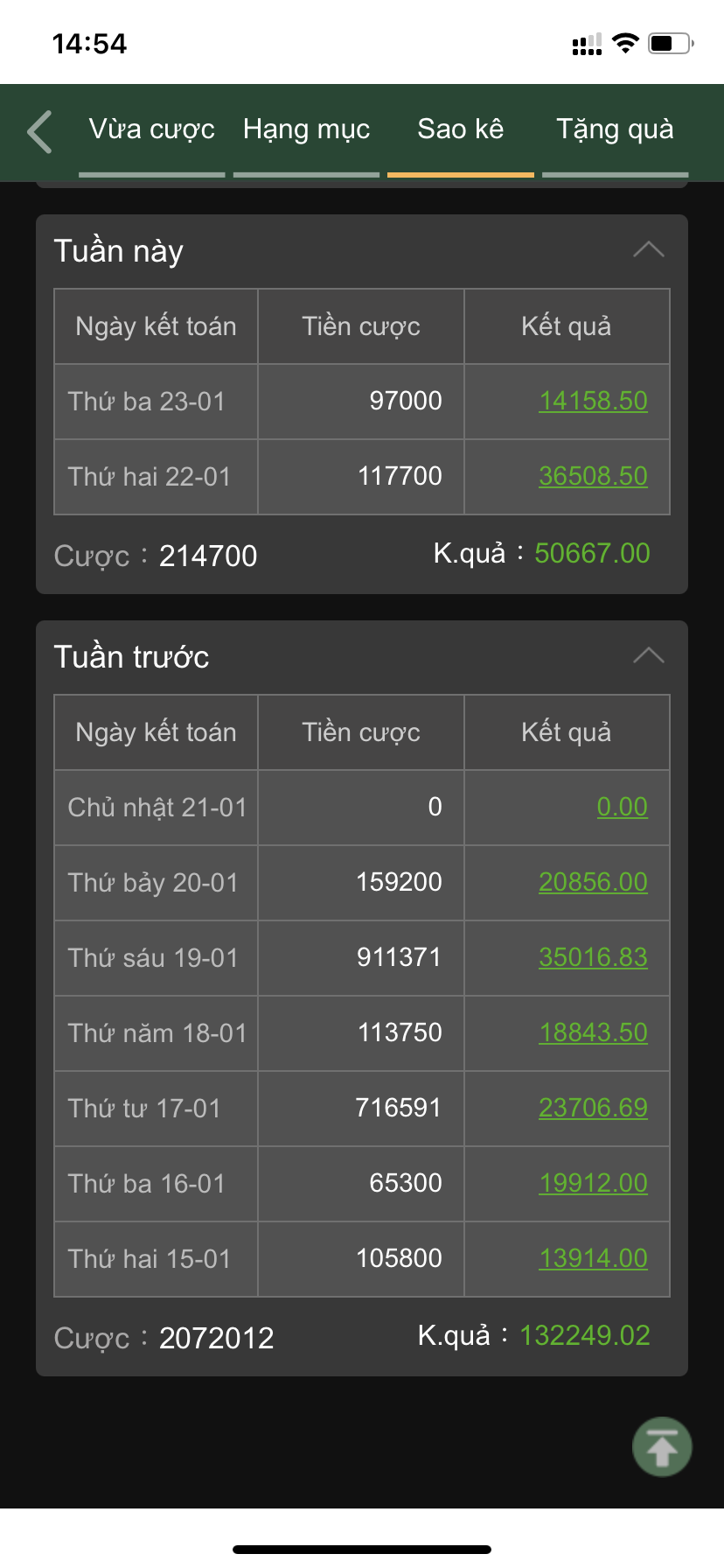Select the Sao kê tab
The height and width of the screenshot is (1568, 724).
pos(460,130)
